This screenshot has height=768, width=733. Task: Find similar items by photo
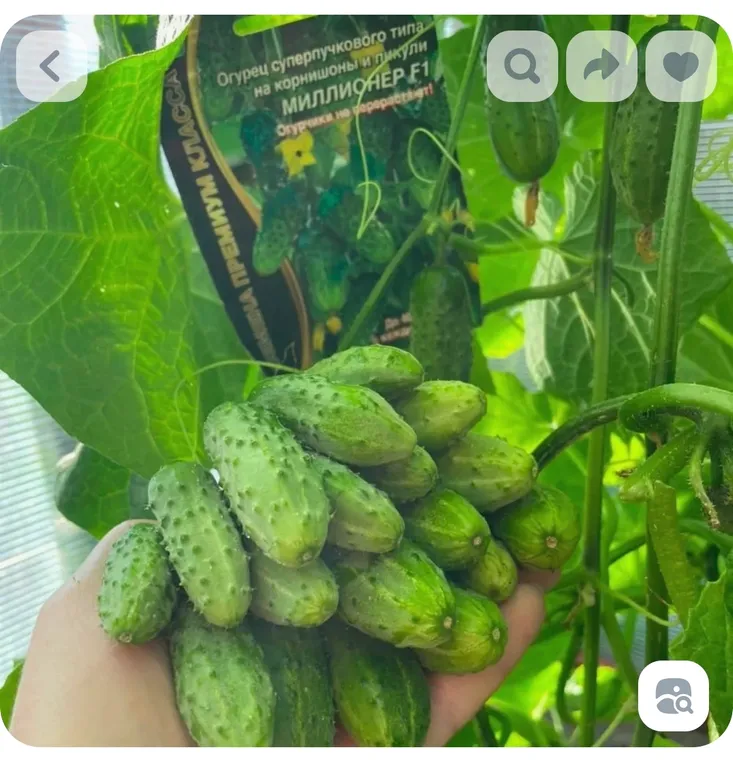[x=673, y=696]
